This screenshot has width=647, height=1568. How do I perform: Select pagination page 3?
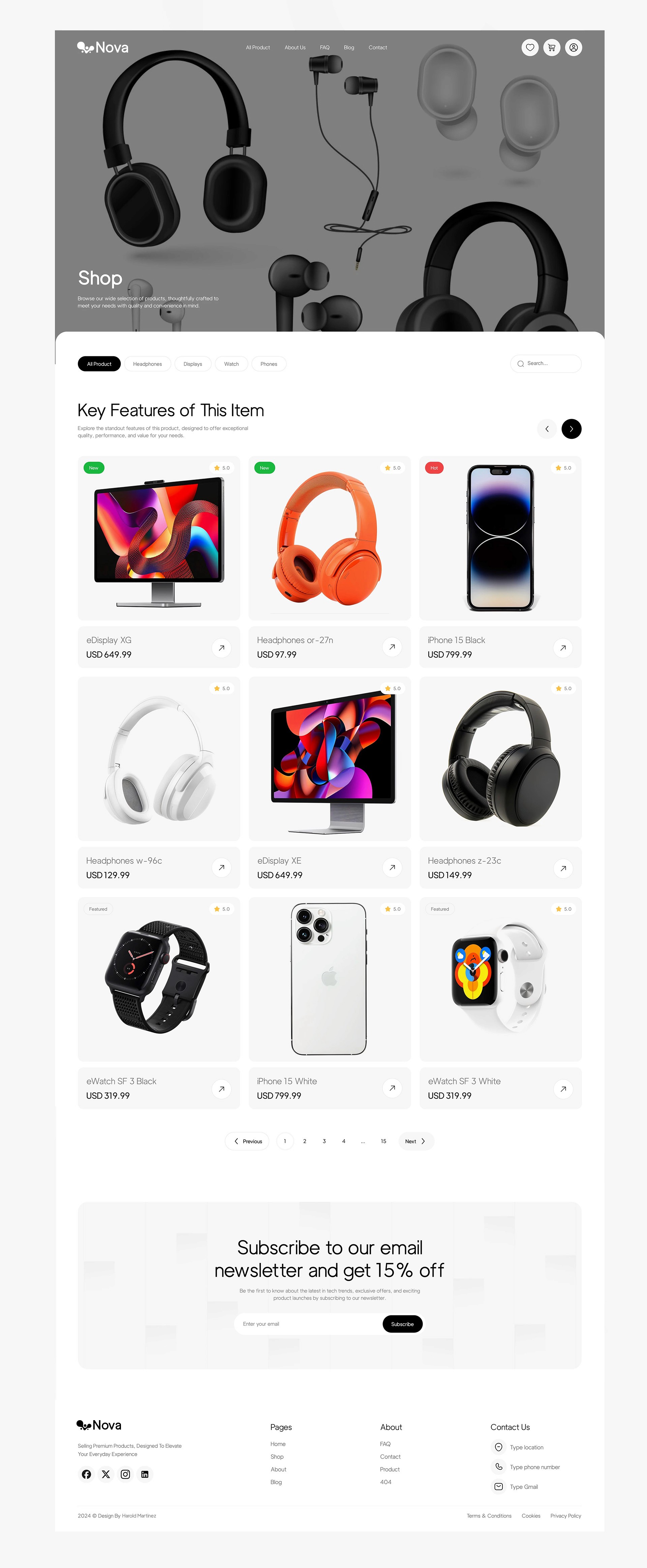tap(324, 1141)
